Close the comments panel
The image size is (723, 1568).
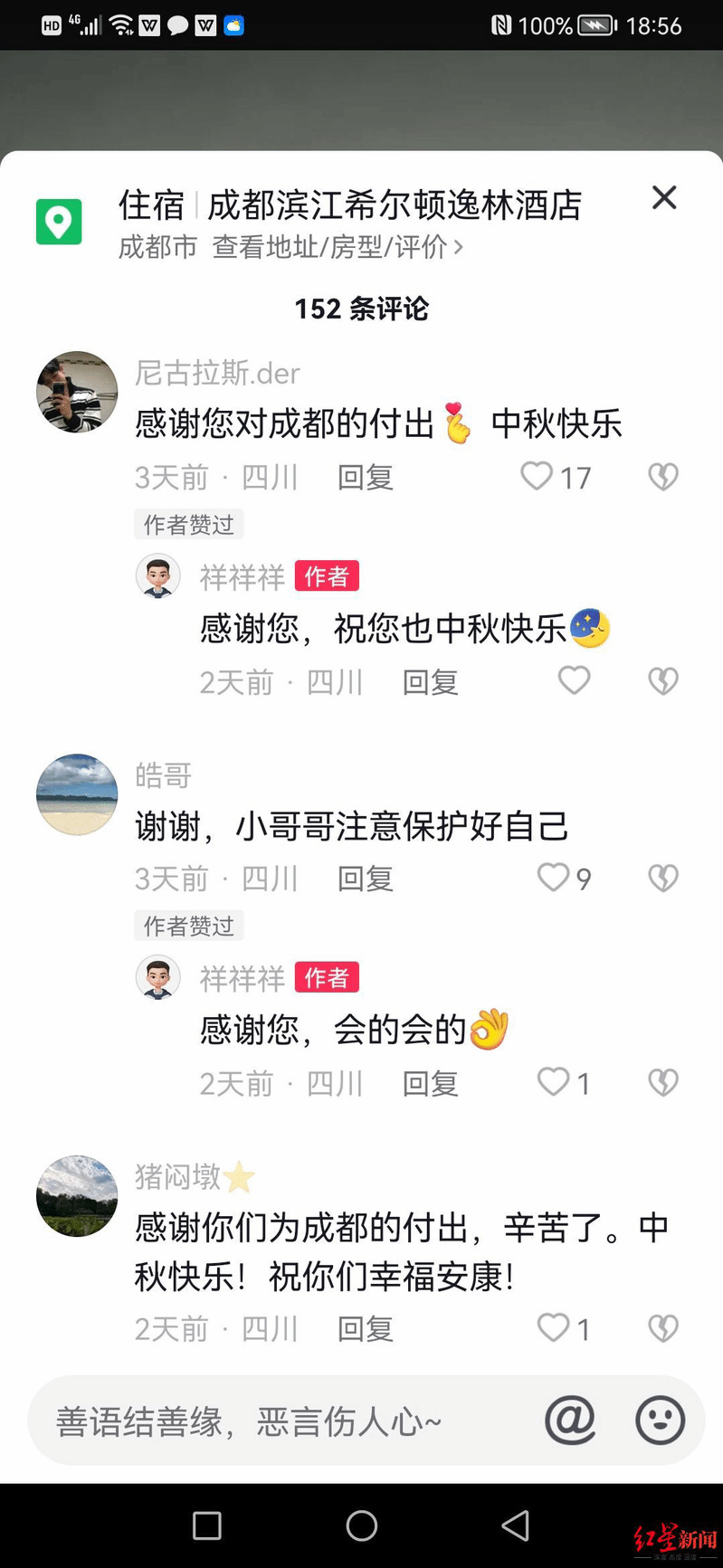(x=664, y=198)
